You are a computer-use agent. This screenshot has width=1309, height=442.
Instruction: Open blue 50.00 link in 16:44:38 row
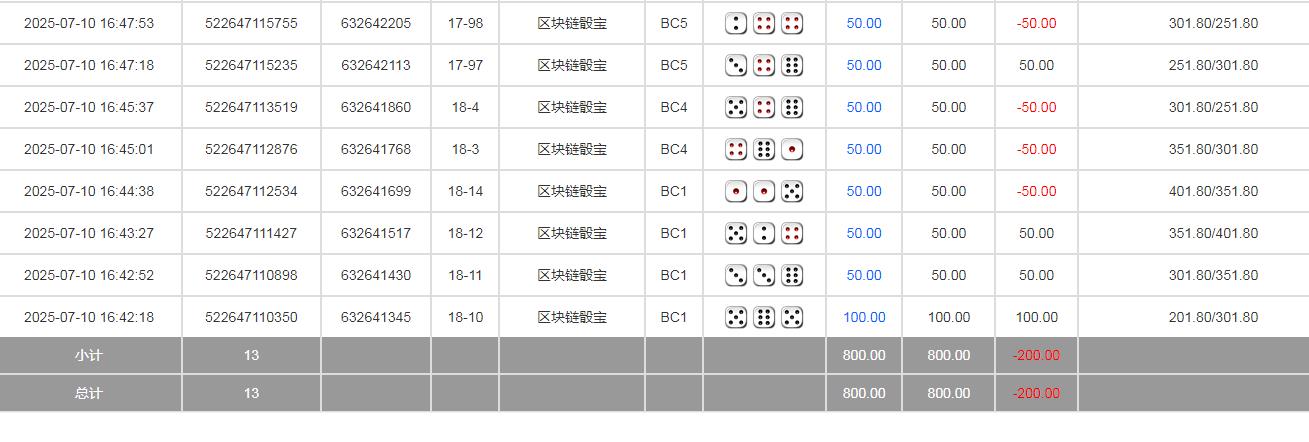click(864, 191)
